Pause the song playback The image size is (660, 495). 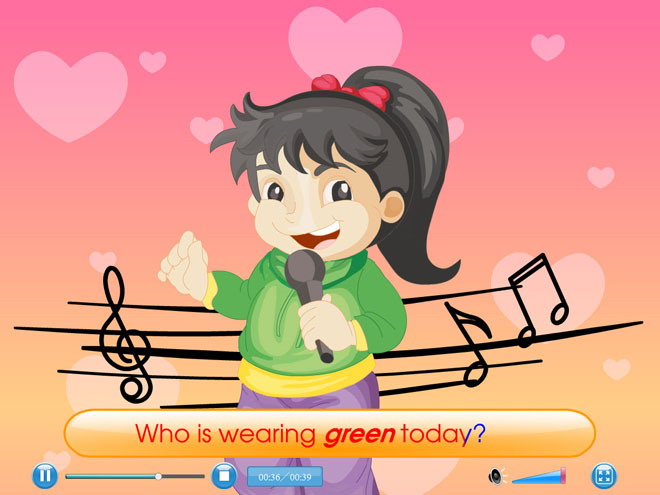(44, 476)
